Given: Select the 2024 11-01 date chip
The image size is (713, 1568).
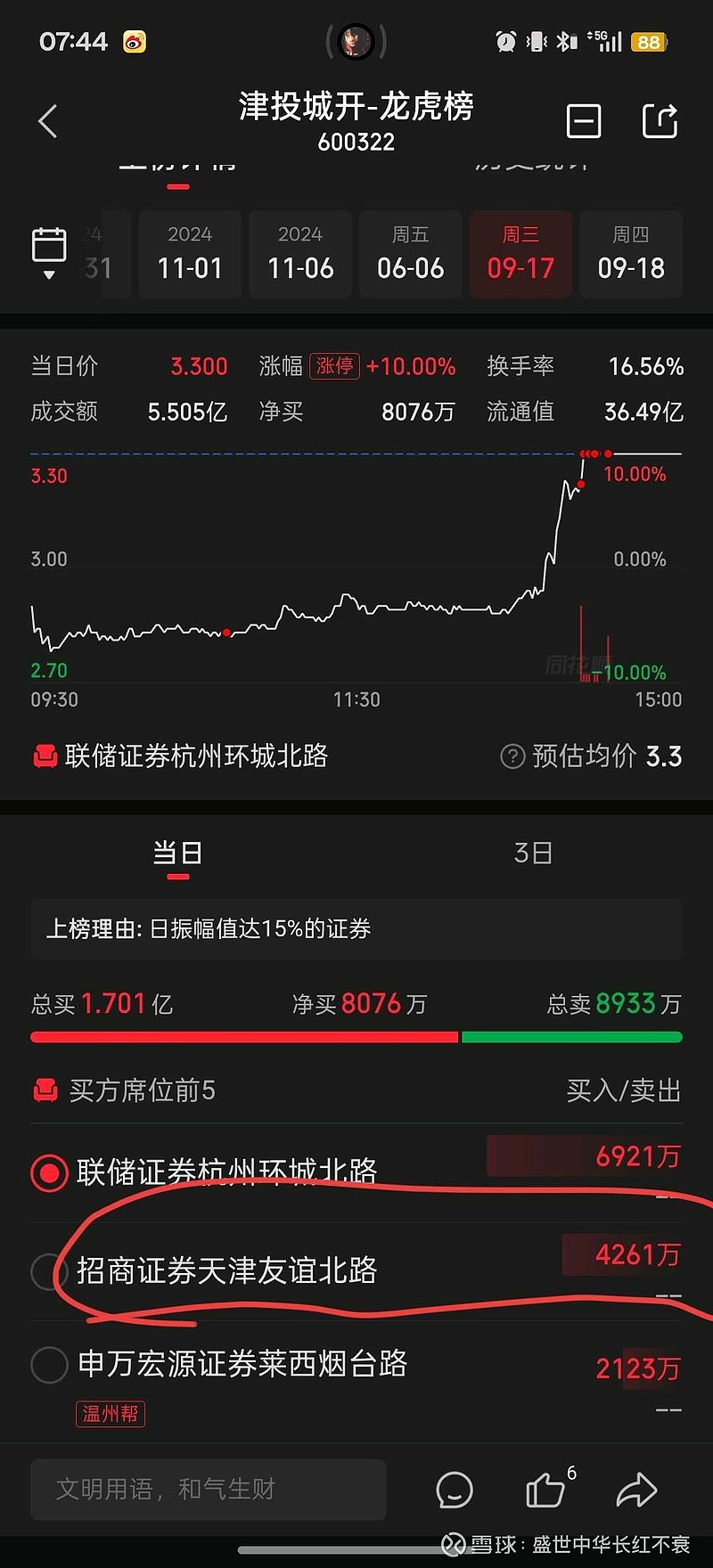Looking at the screenshot, I should [190, 254].
